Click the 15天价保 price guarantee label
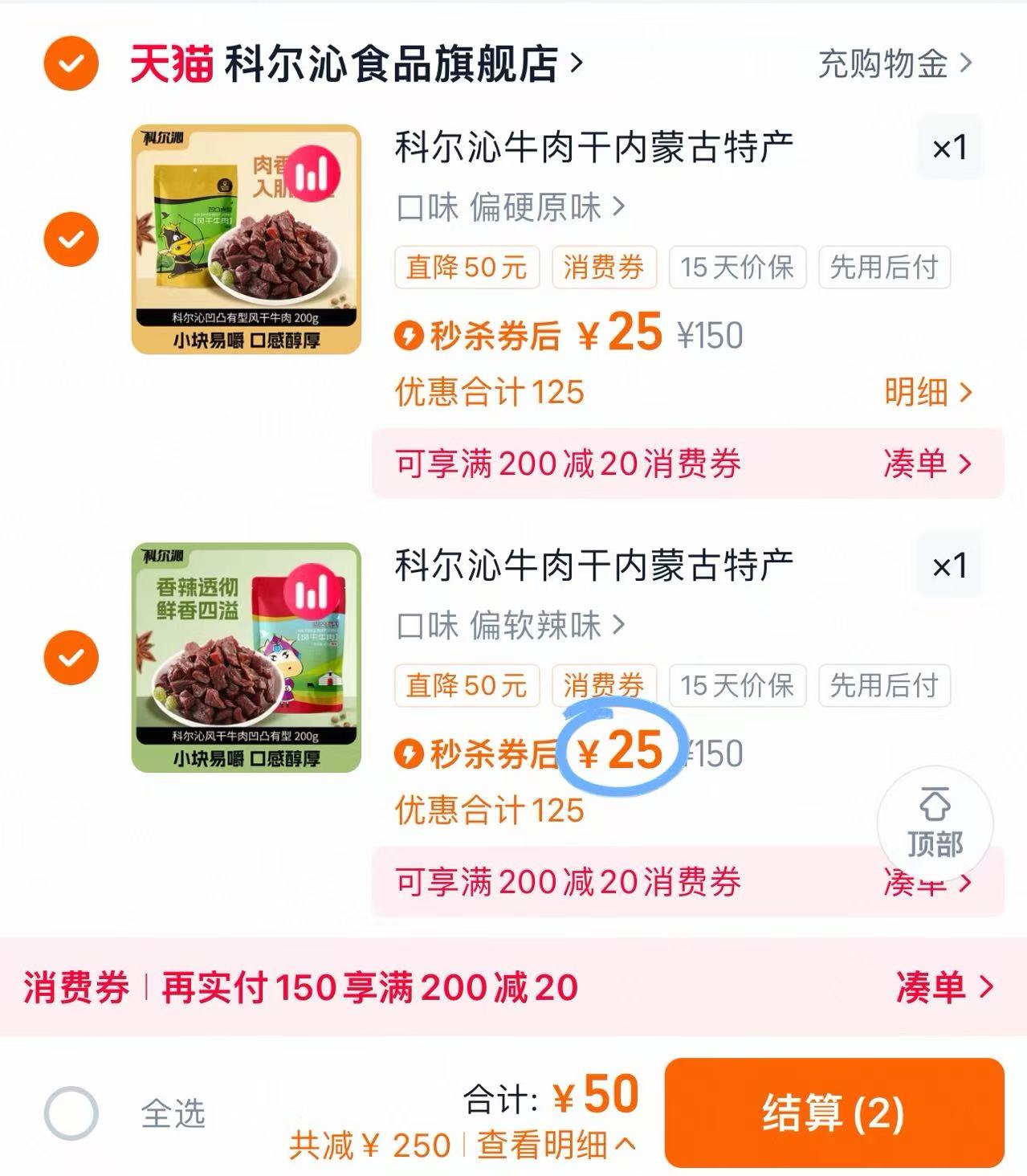Image resolution: width=1027 pixels, height=1176 pixels. tap(736, 267)
